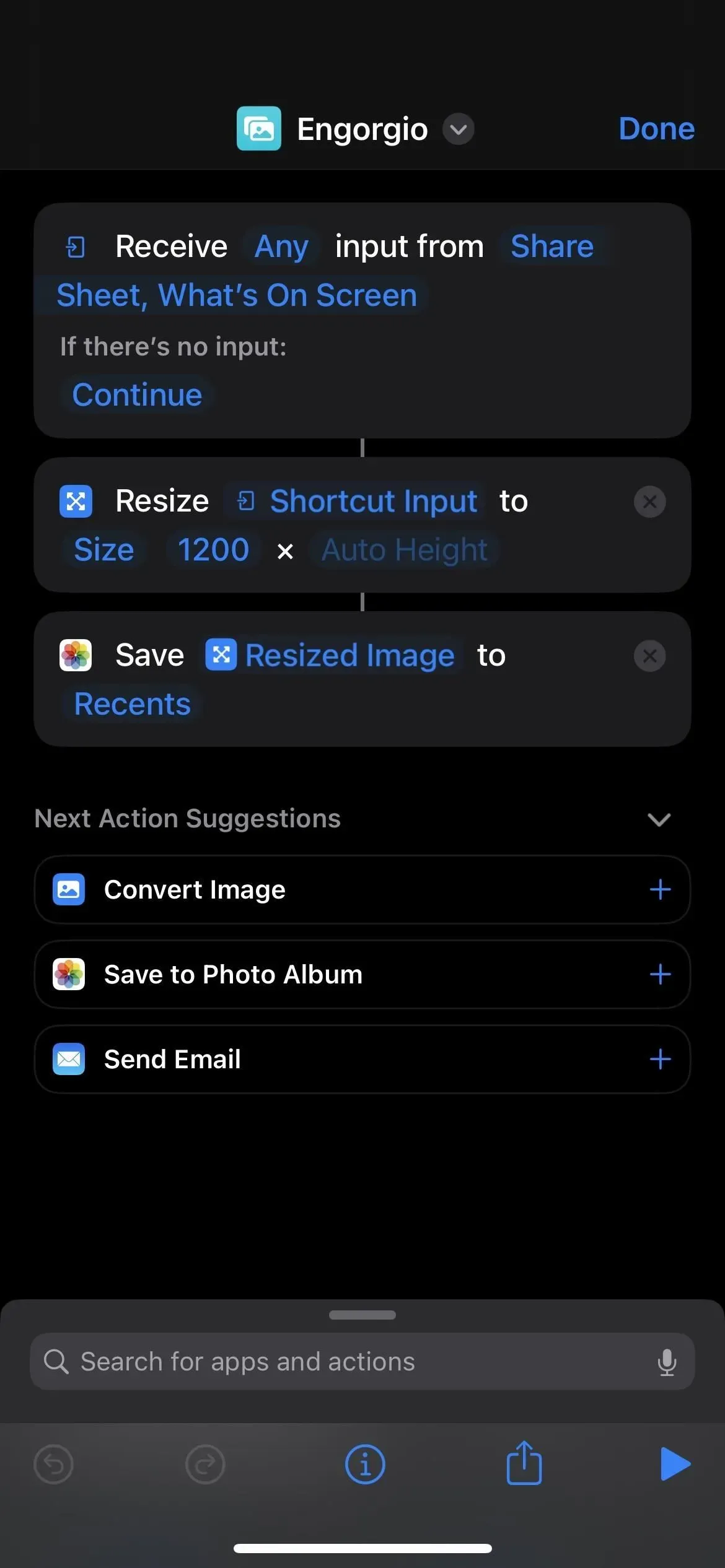Edit Share Sheet, What's On Screen sources

[x=236, y=295]
